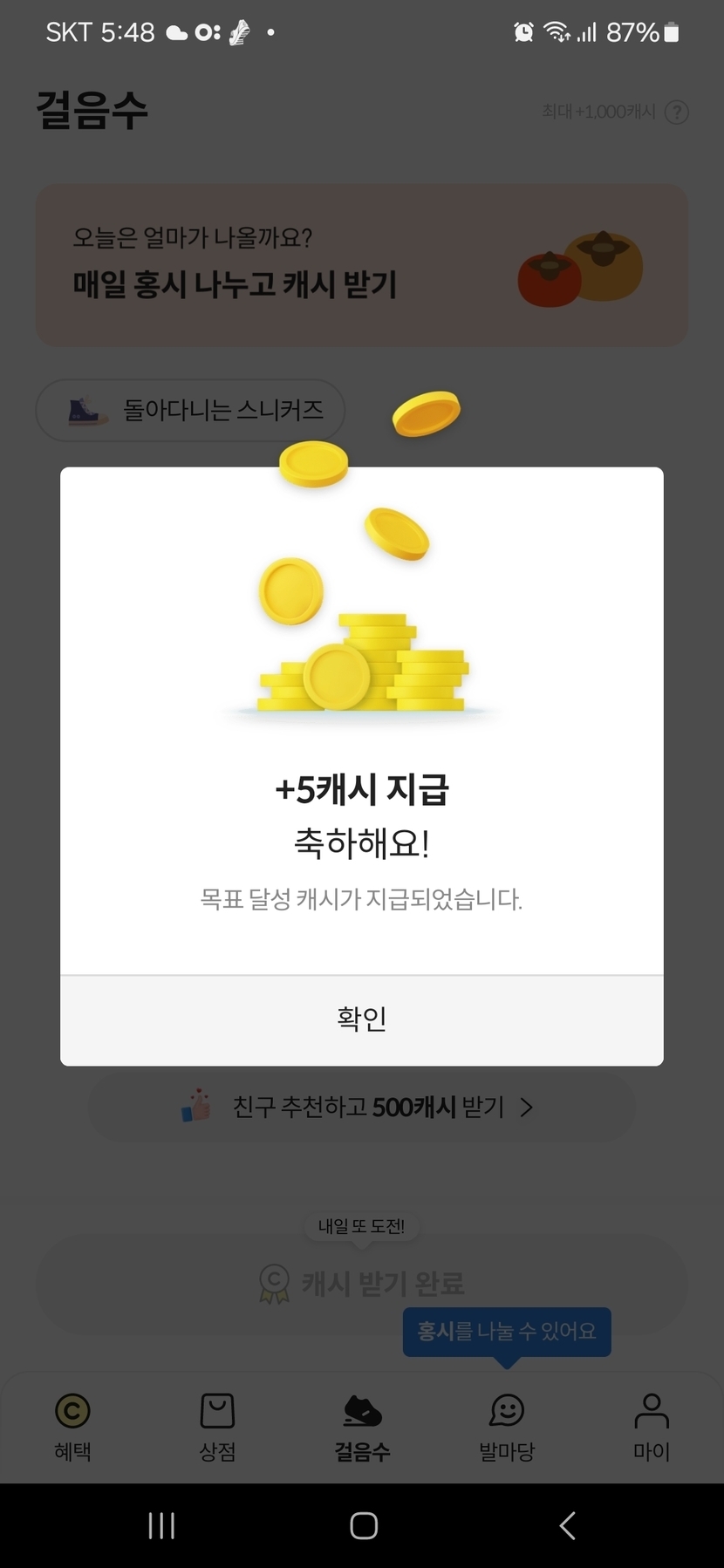Open the help question mark icon
The width and height of the screenshot is (724, 1568).
pyautogui.click(x=676, y=112)
